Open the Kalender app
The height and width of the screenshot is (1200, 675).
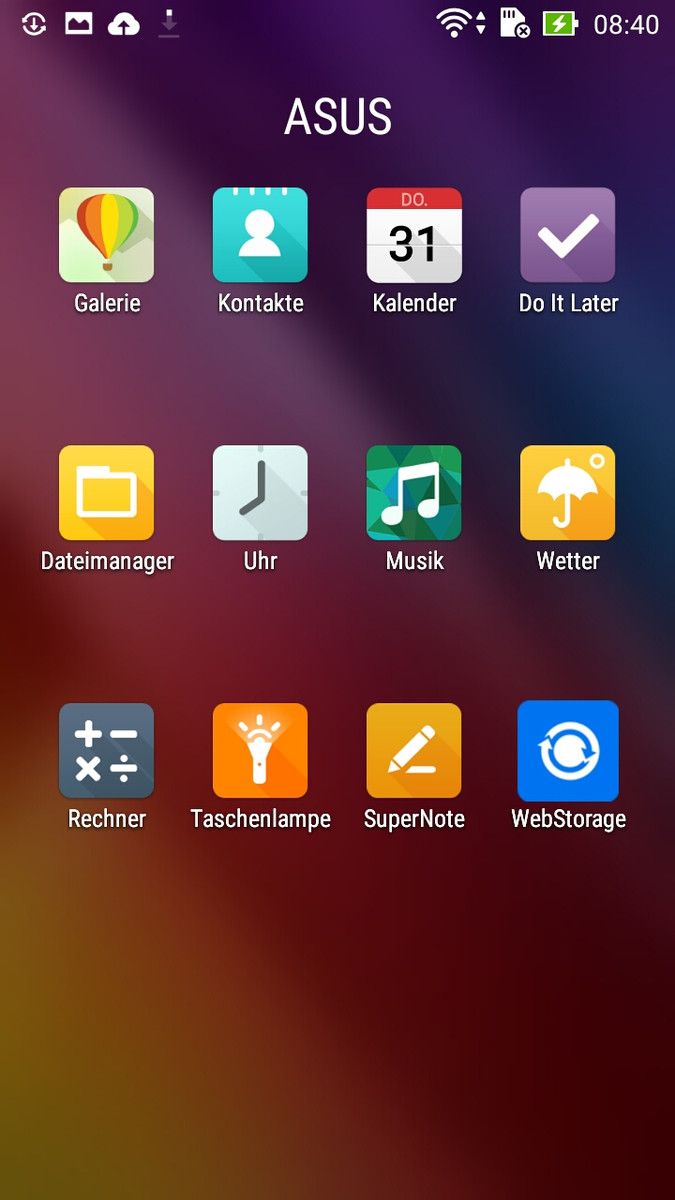pyautogui.click(x=414, y=236)
